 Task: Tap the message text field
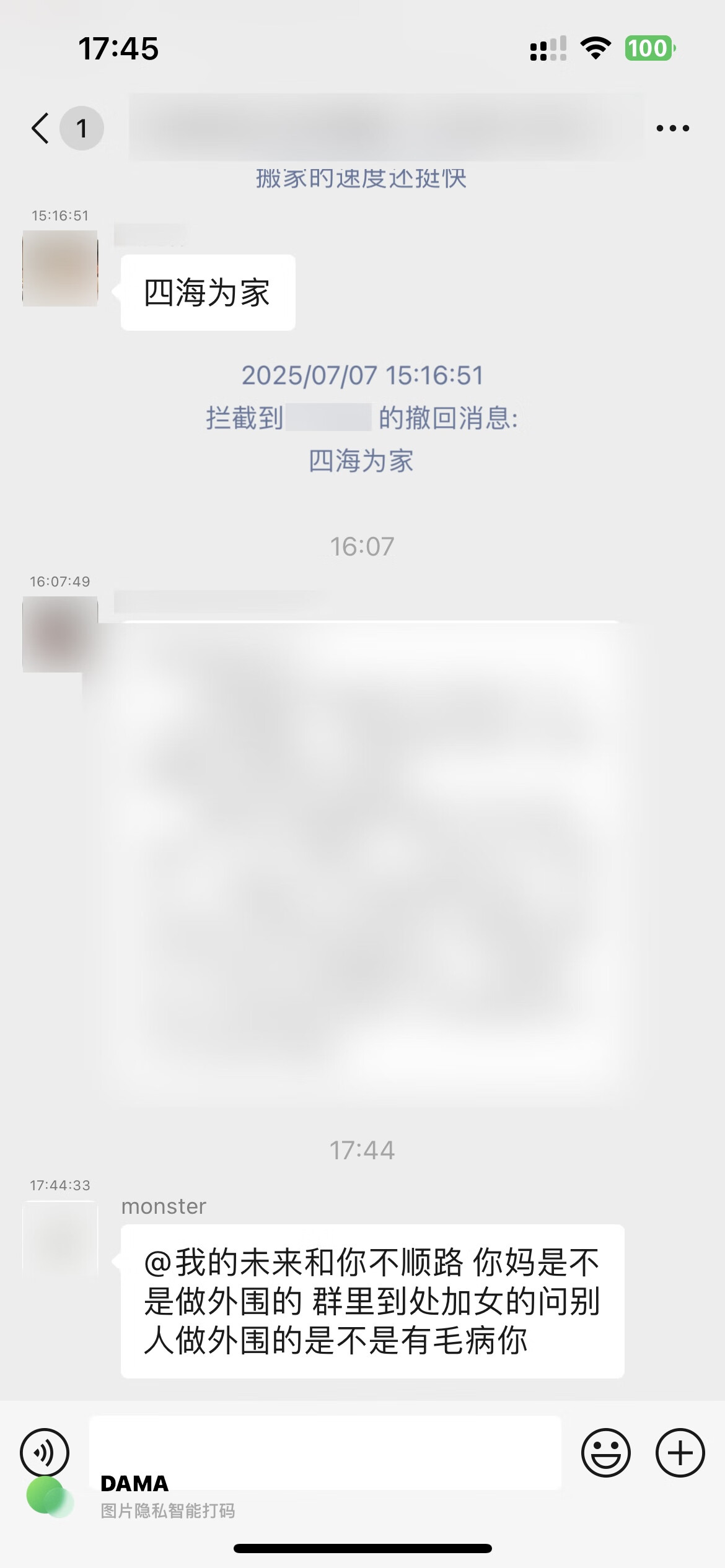pos(325,1452)
